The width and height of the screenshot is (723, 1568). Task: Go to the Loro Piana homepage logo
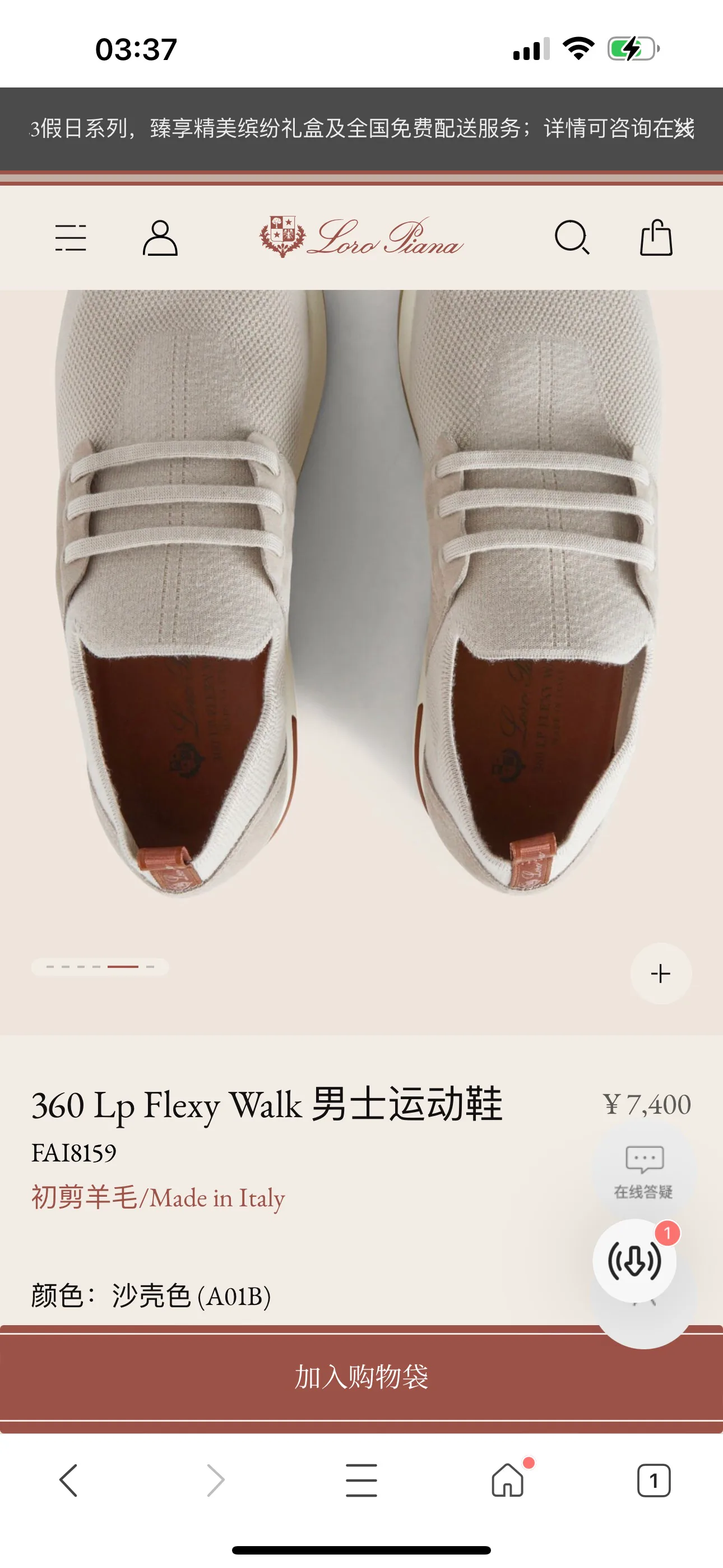tap(361, 237)
